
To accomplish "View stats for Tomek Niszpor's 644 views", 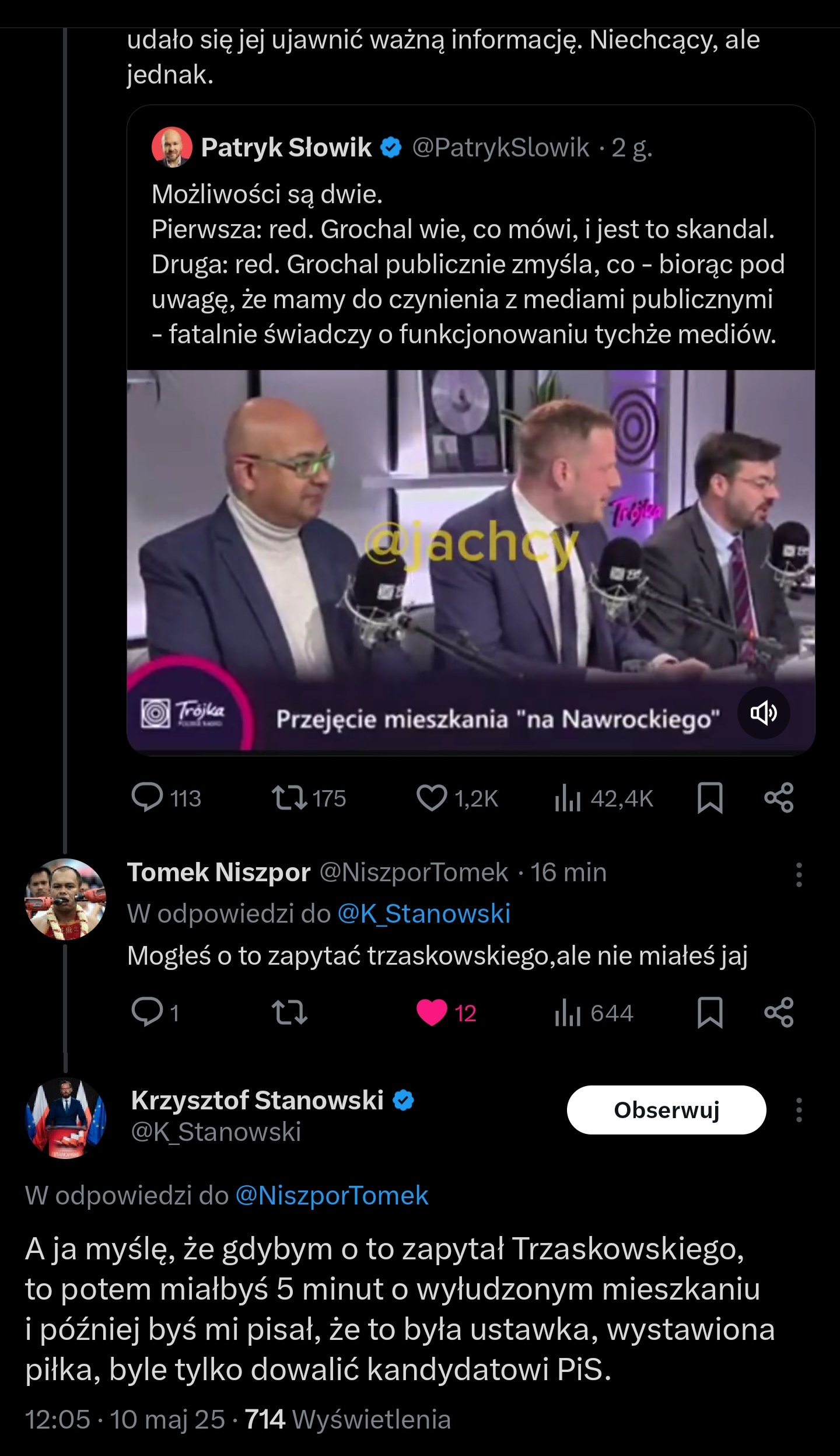I will [x=594, y=1013].
